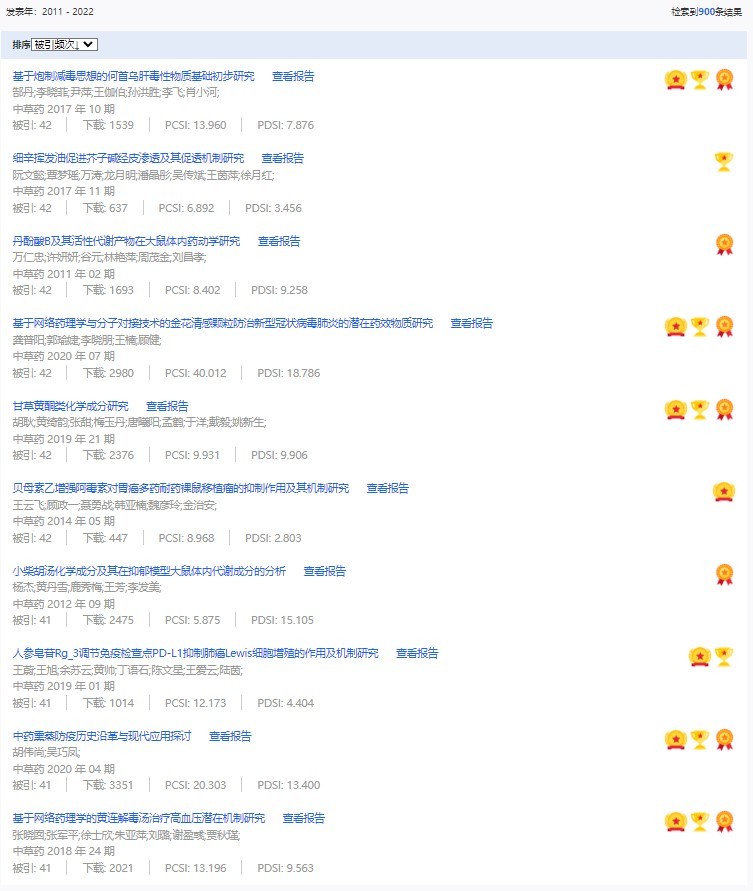View report for 细辛挥发油 article
753x891 pixels.
pyautogui.click(x=283, y=158)
